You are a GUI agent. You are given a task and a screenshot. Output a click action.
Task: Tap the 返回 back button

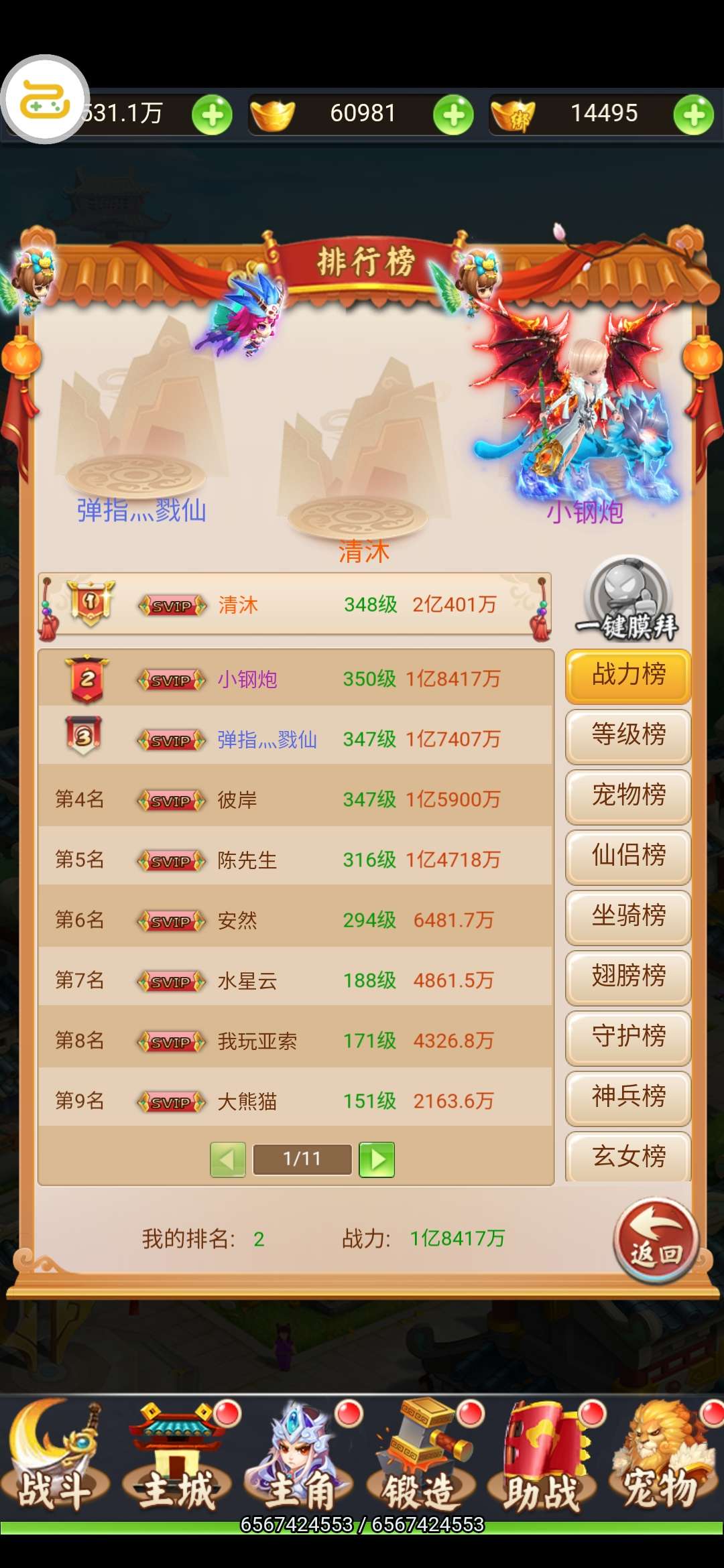coord(656,1241)
